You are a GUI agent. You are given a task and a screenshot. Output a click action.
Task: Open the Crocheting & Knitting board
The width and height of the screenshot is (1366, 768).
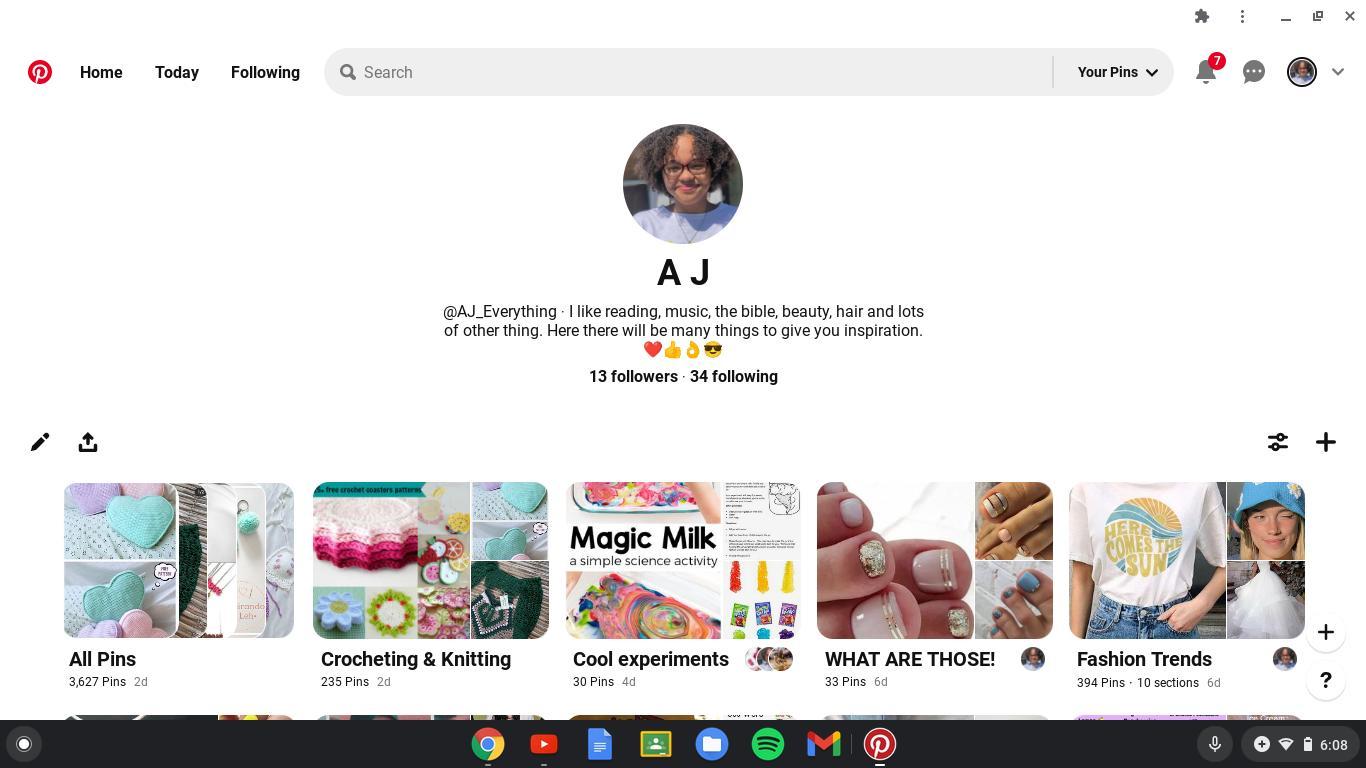coord(430,561)
